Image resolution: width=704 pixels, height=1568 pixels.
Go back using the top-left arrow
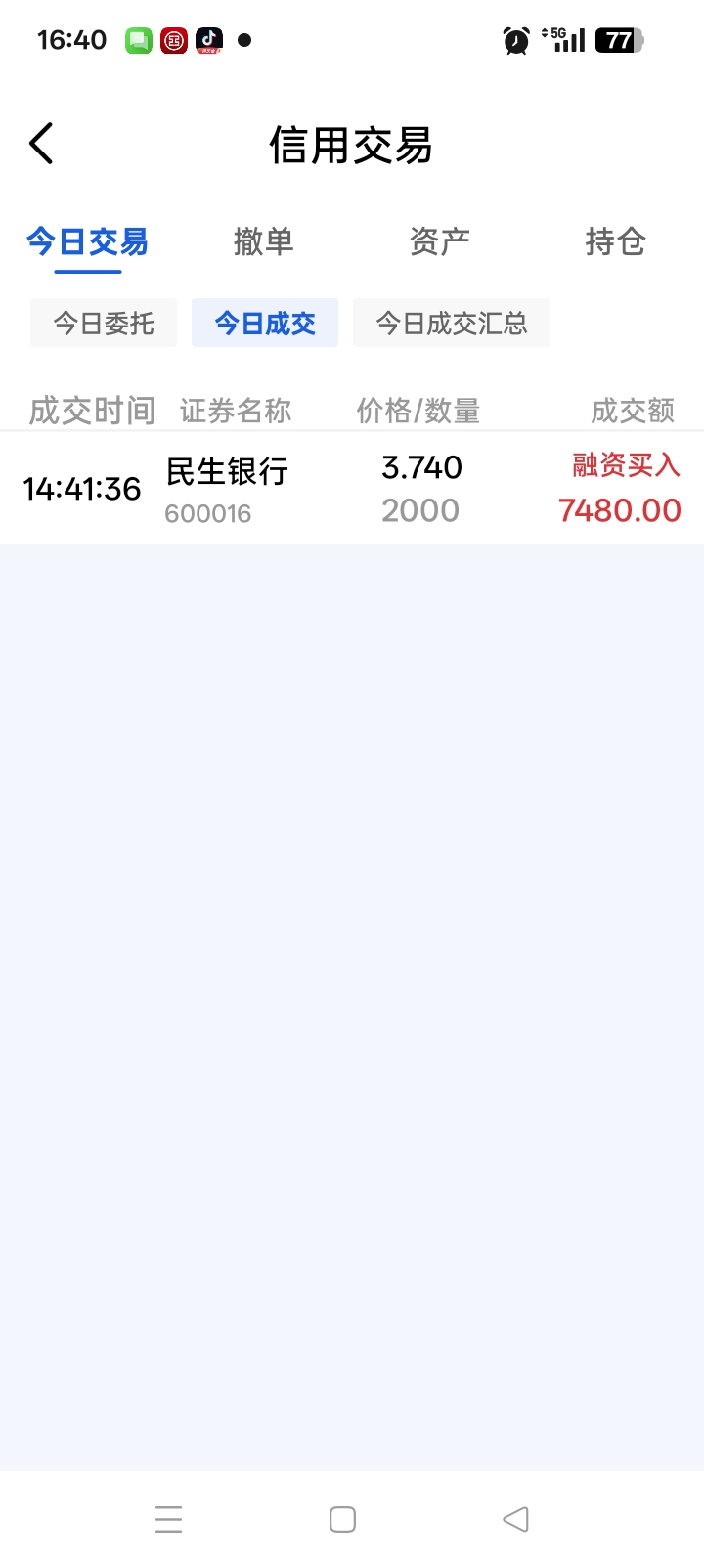[41, 144]
